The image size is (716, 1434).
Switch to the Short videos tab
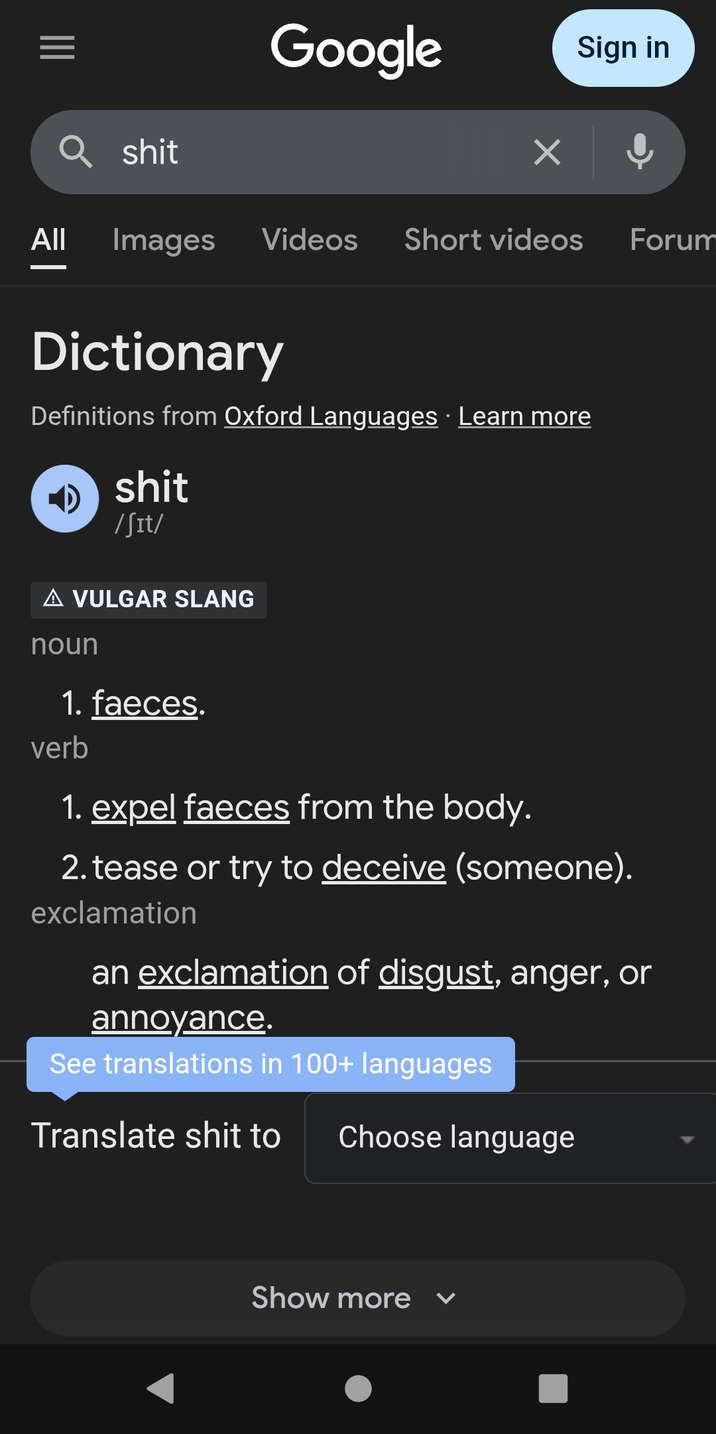click(x=493, y=240)
